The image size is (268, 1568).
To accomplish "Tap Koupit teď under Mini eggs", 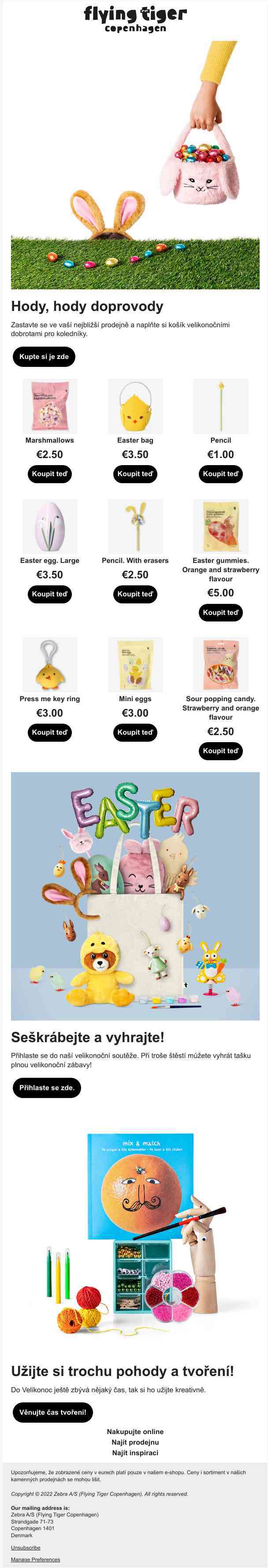I will coord(135,732).
